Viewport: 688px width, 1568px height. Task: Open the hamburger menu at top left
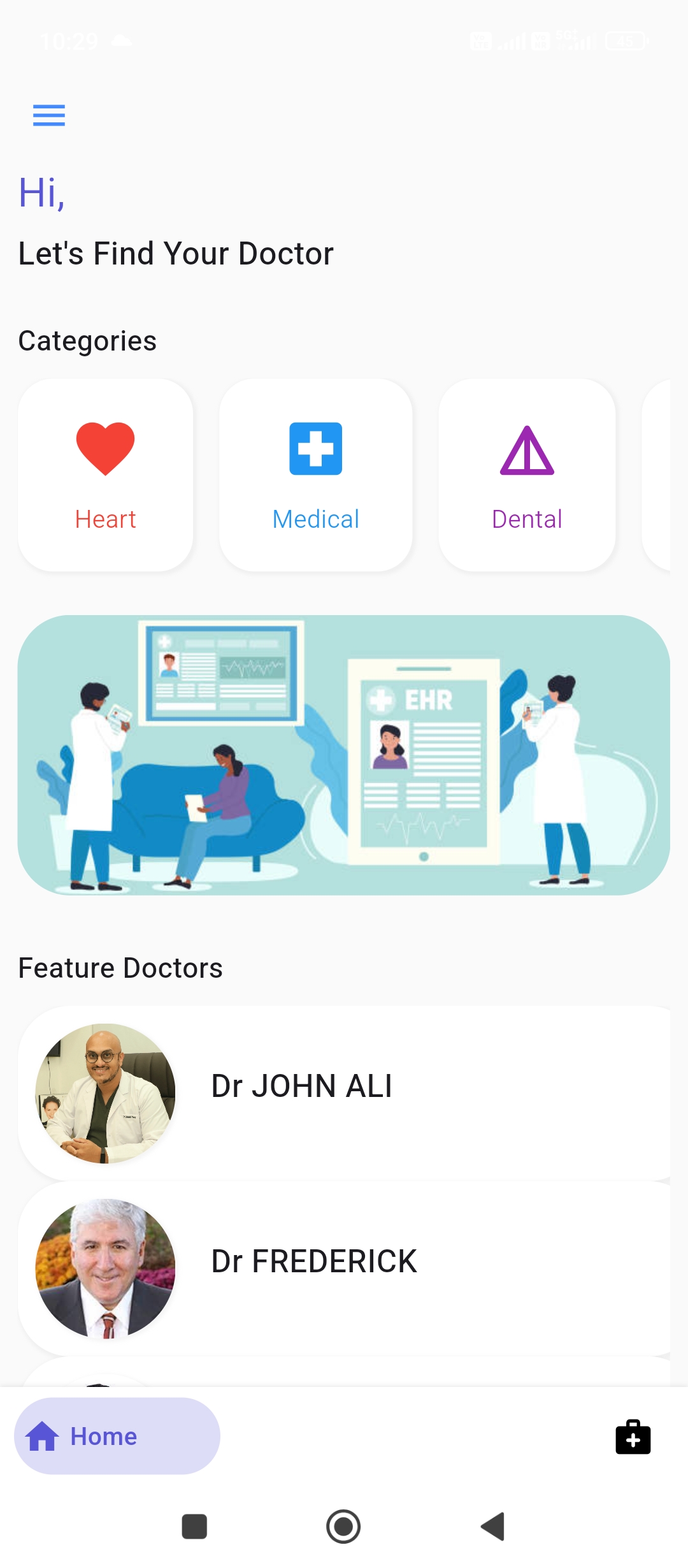pos(48,115)
